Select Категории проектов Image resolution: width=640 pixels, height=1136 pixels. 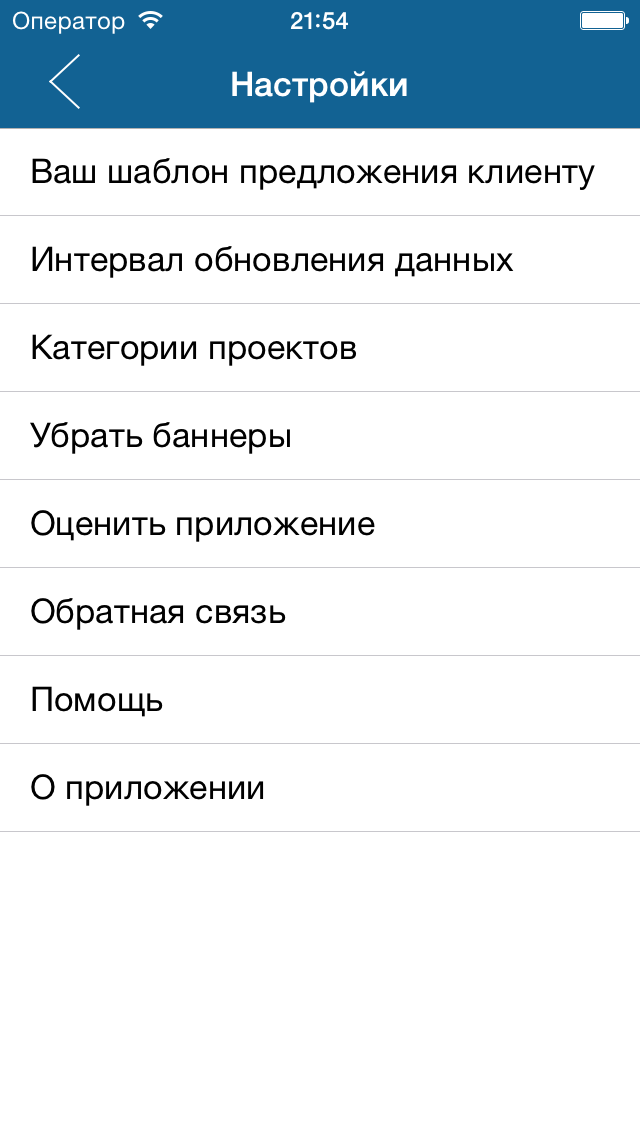[x=320, y=348]
